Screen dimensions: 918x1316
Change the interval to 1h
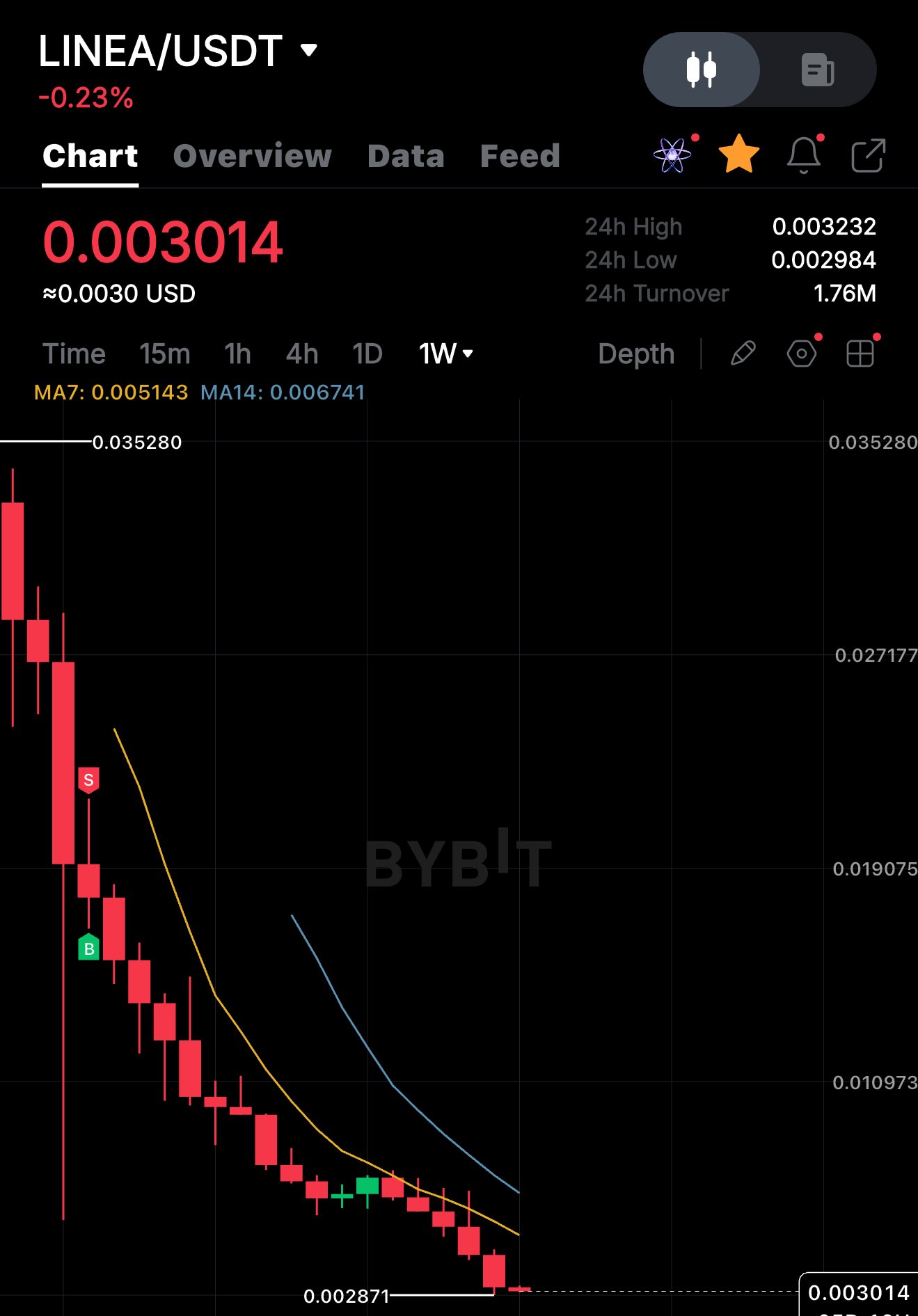coord(237,354)
